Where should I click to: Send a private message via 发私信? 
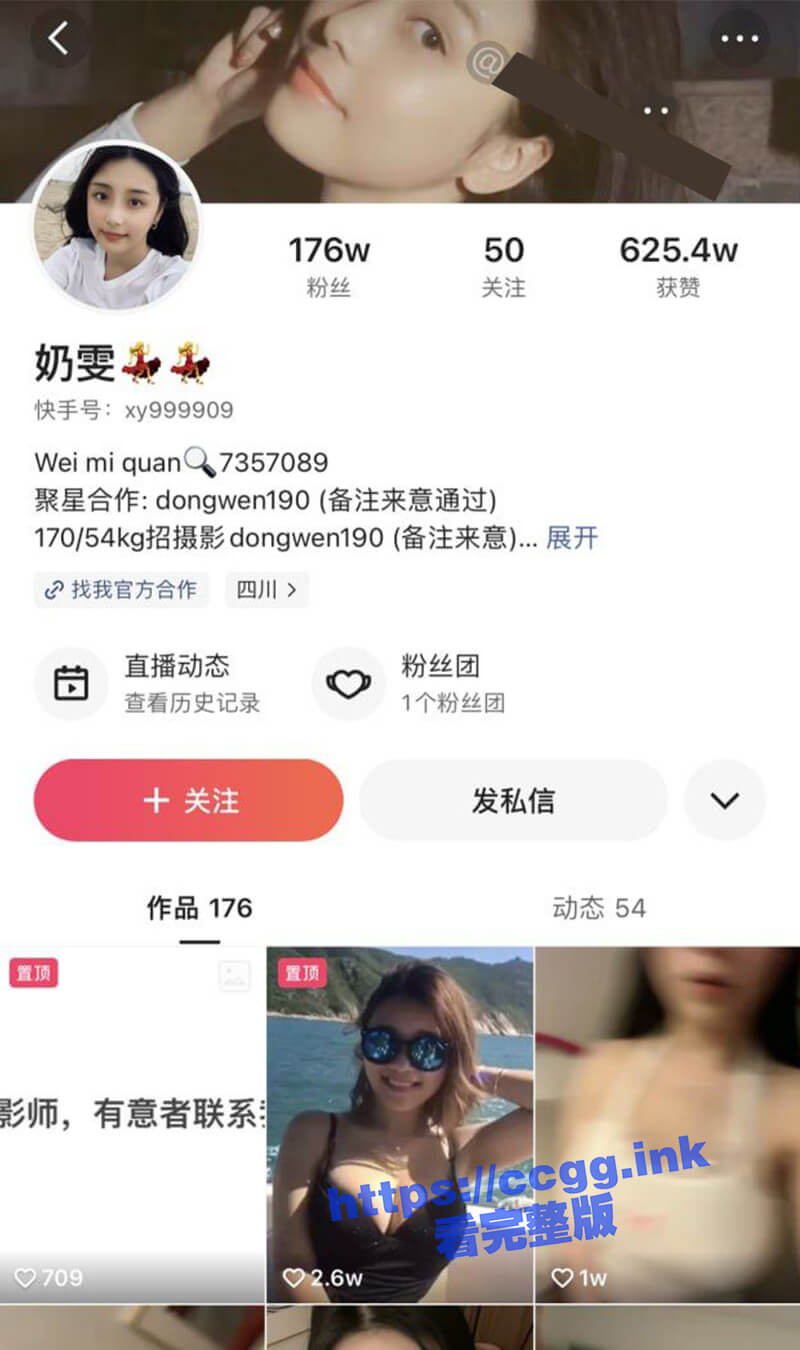tap(513, 800)
